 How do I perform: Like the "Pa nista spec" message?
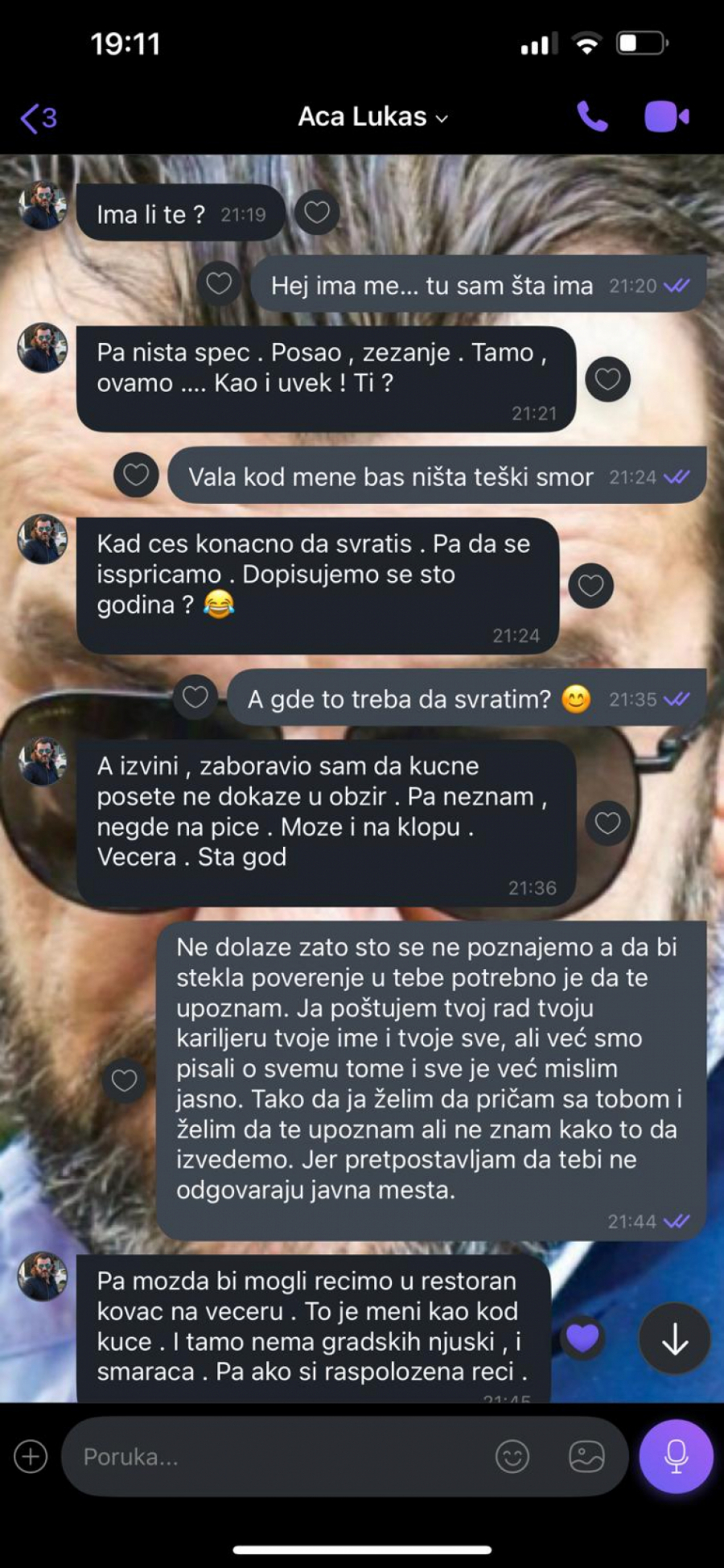[x=607, y=378]
